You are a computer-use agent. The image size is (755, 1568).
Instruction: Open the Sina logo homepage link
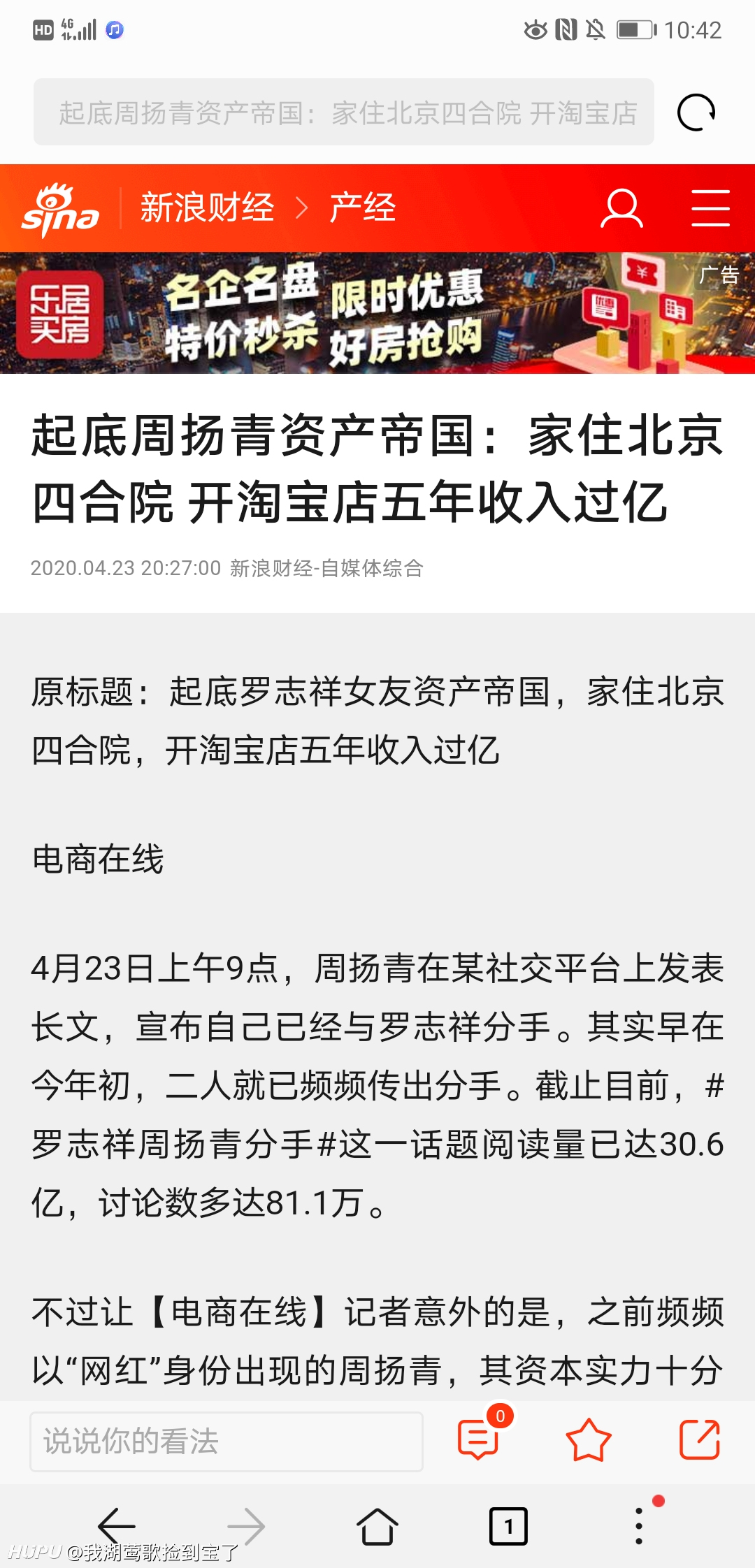point(60,209)
